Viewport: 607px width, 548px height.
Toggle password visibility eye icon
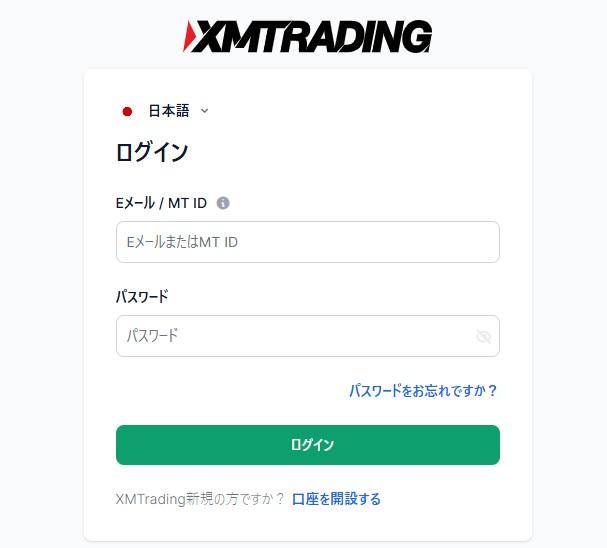tap(484, 337)
